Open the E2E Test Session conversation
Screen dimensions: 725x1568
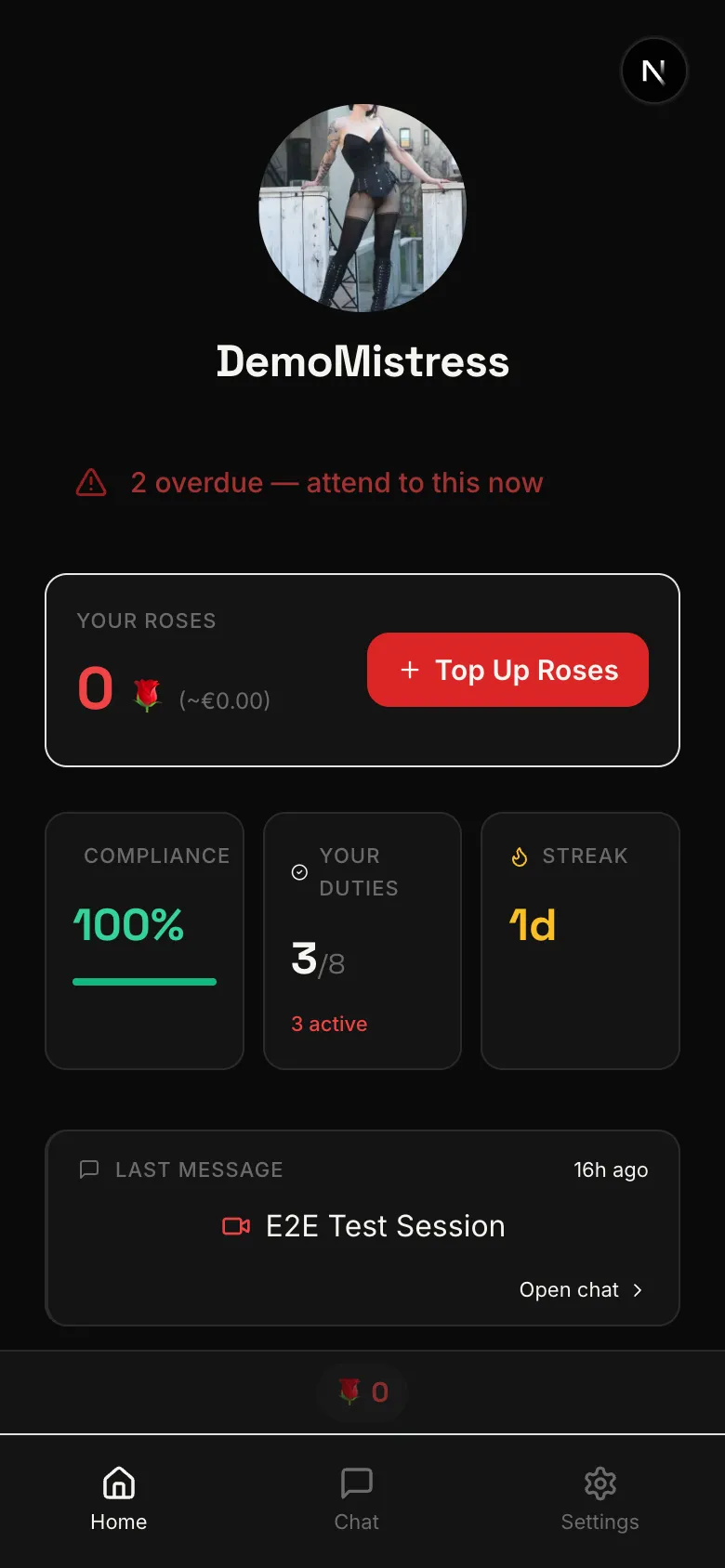[x=385, y=1226]
